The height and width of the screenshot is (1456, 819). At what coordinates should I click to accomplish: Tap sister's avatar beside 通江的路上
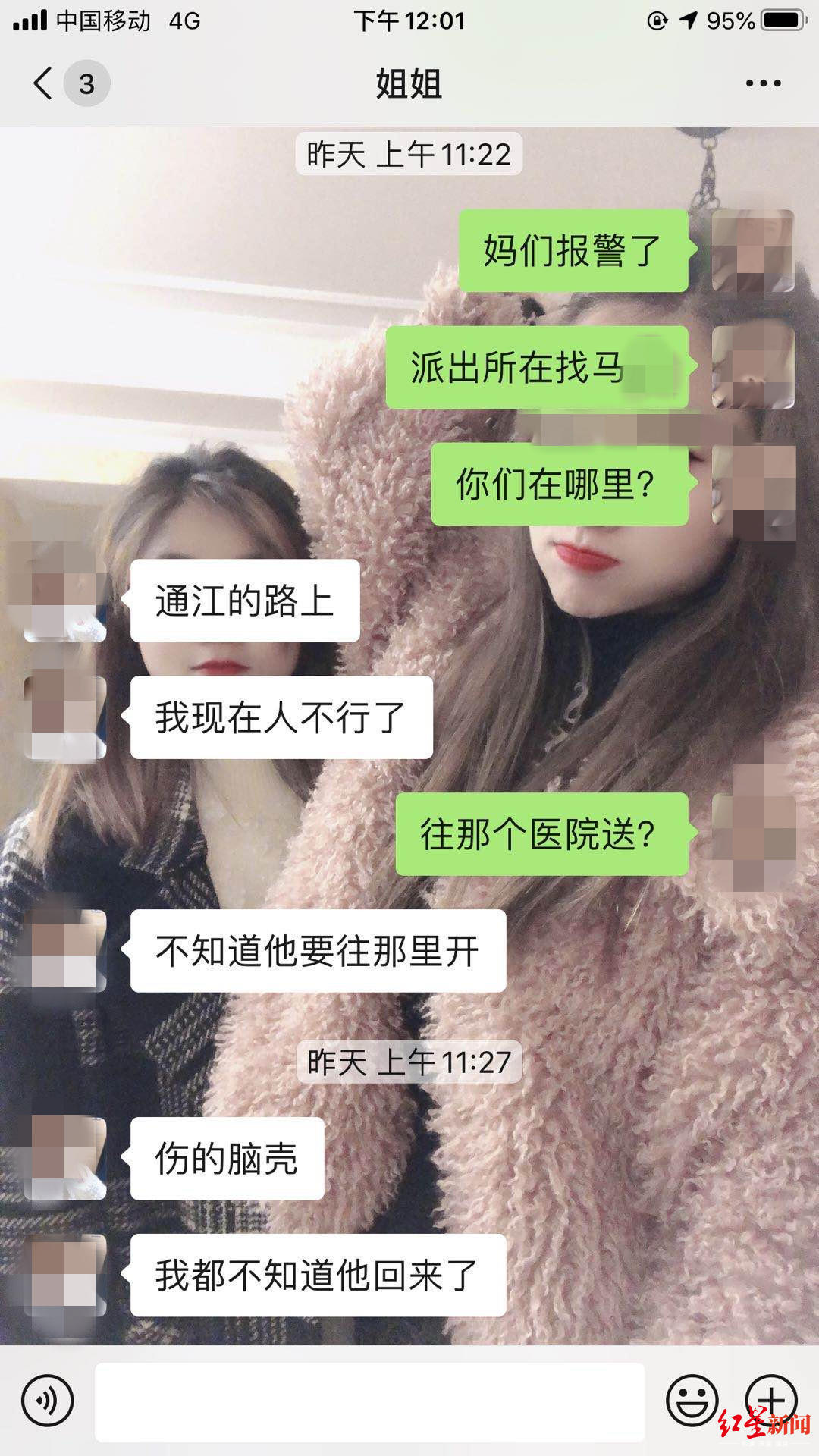tap(65, 601)
